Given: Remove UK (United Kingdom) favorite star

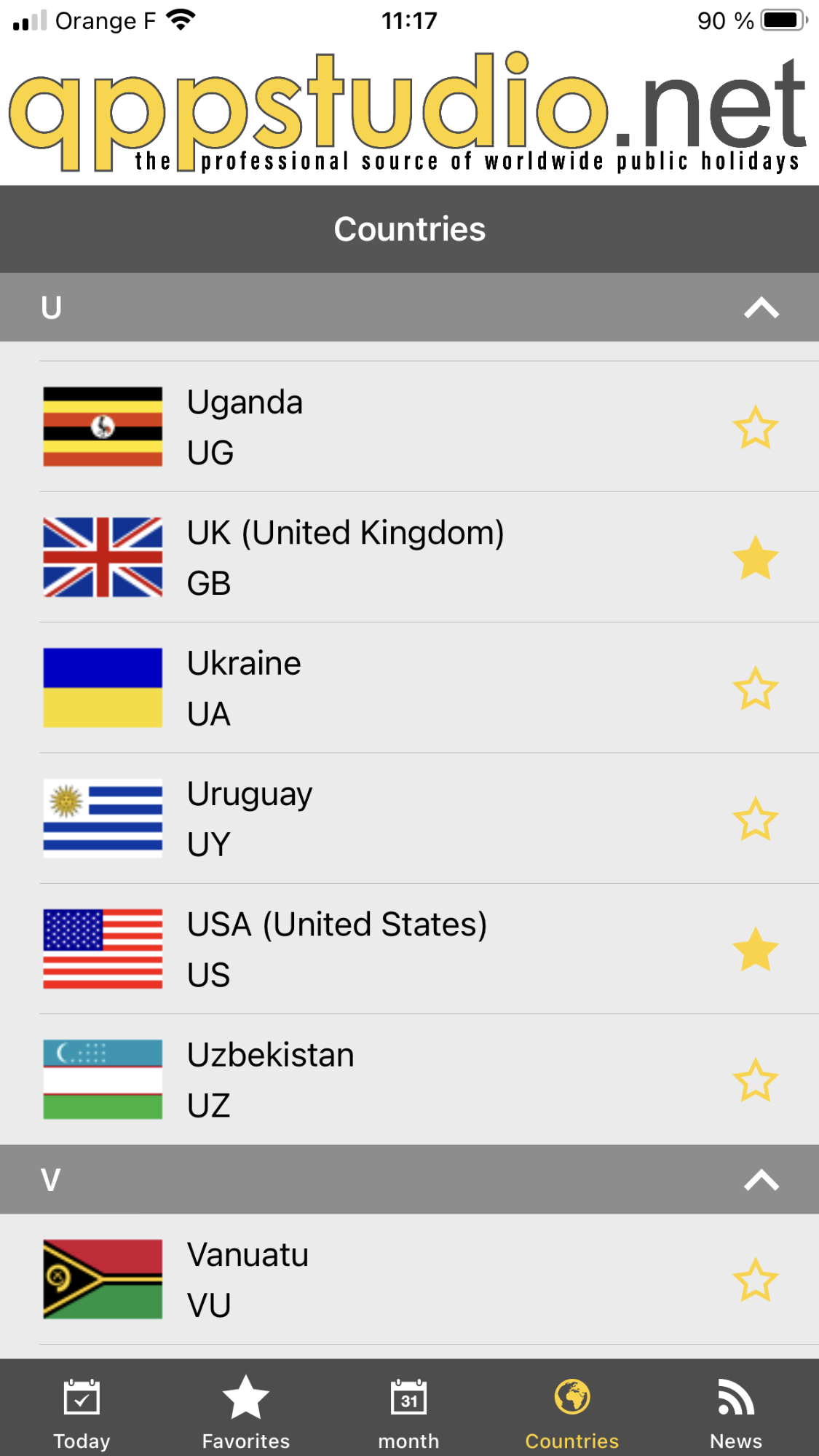Looking at the screenshot, I should coord(756,558).
